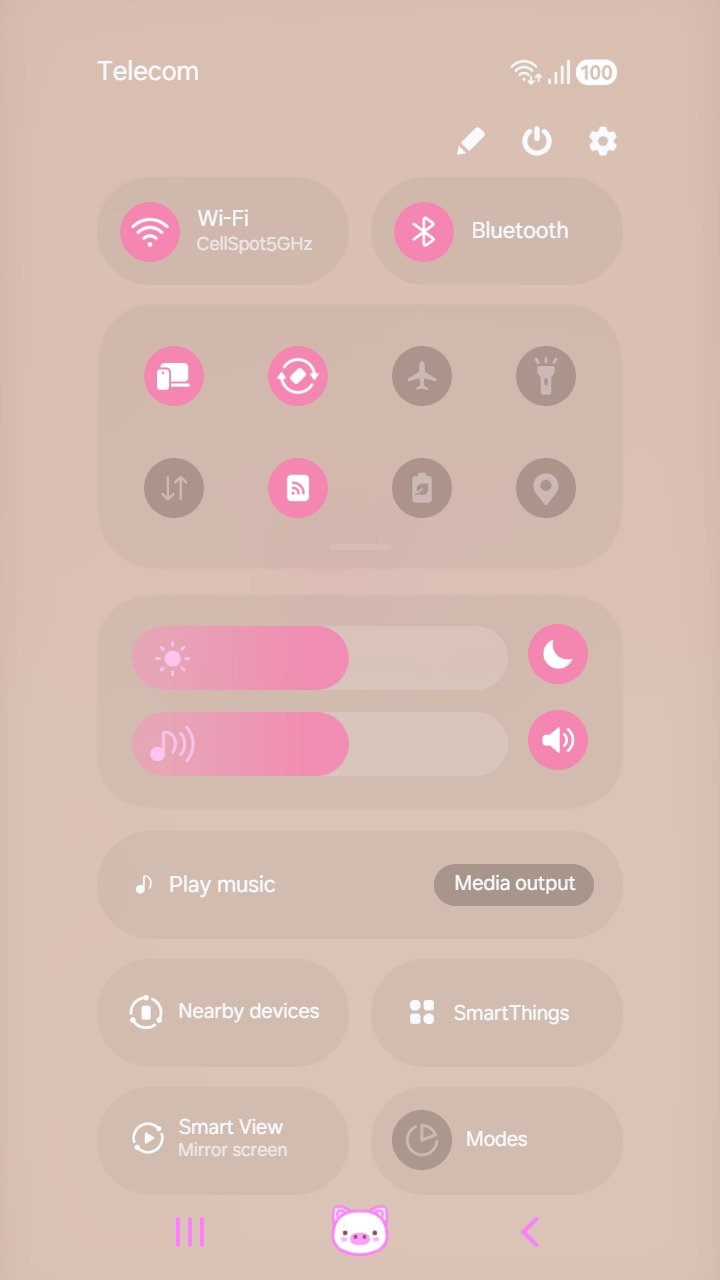This screenshot has width=720, height=1280.
Task: Turn on the flashlight
Action: [546, 376]
